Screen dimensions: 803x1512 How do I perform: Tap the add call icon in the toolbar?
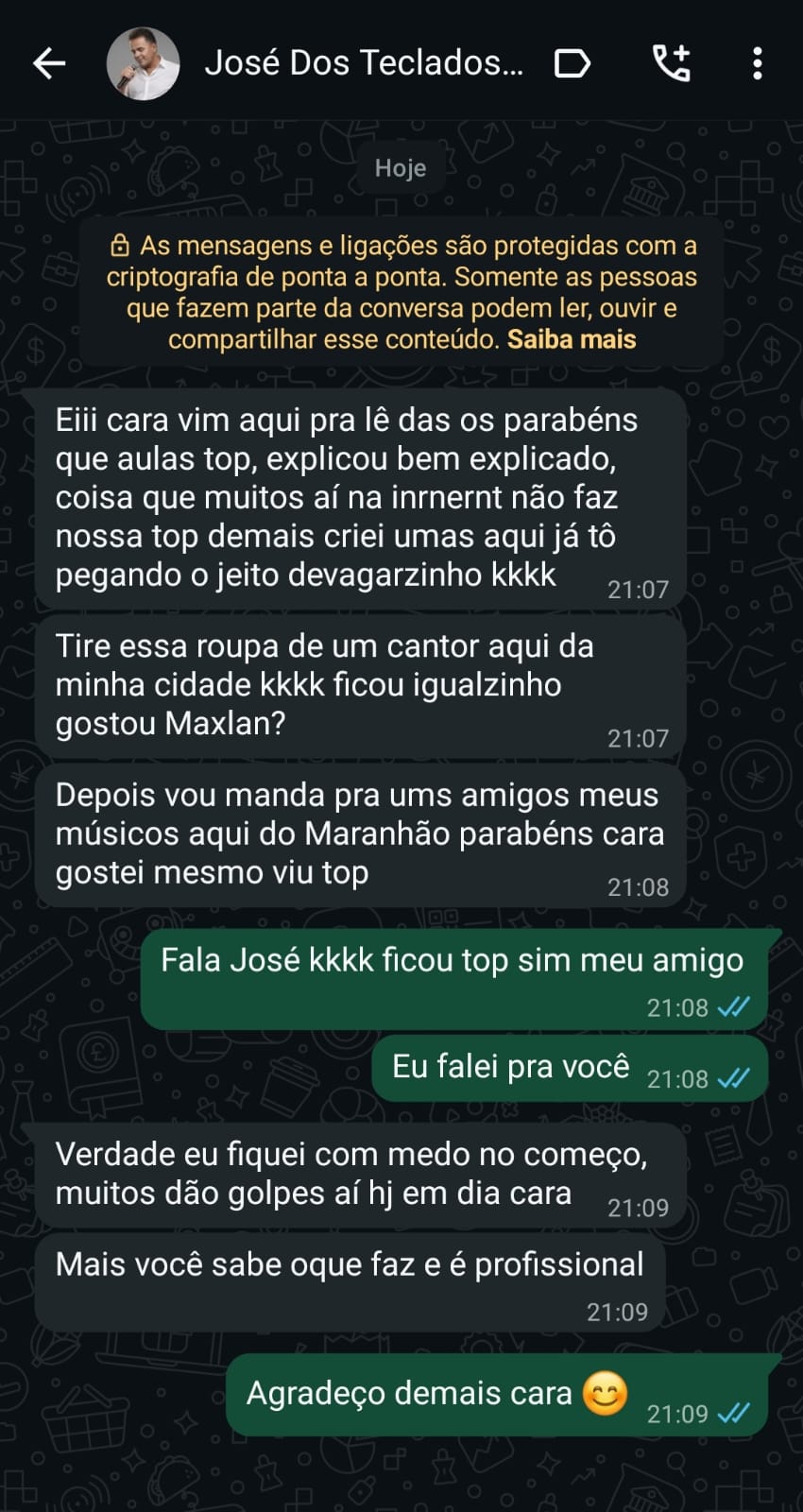[673, 63]
